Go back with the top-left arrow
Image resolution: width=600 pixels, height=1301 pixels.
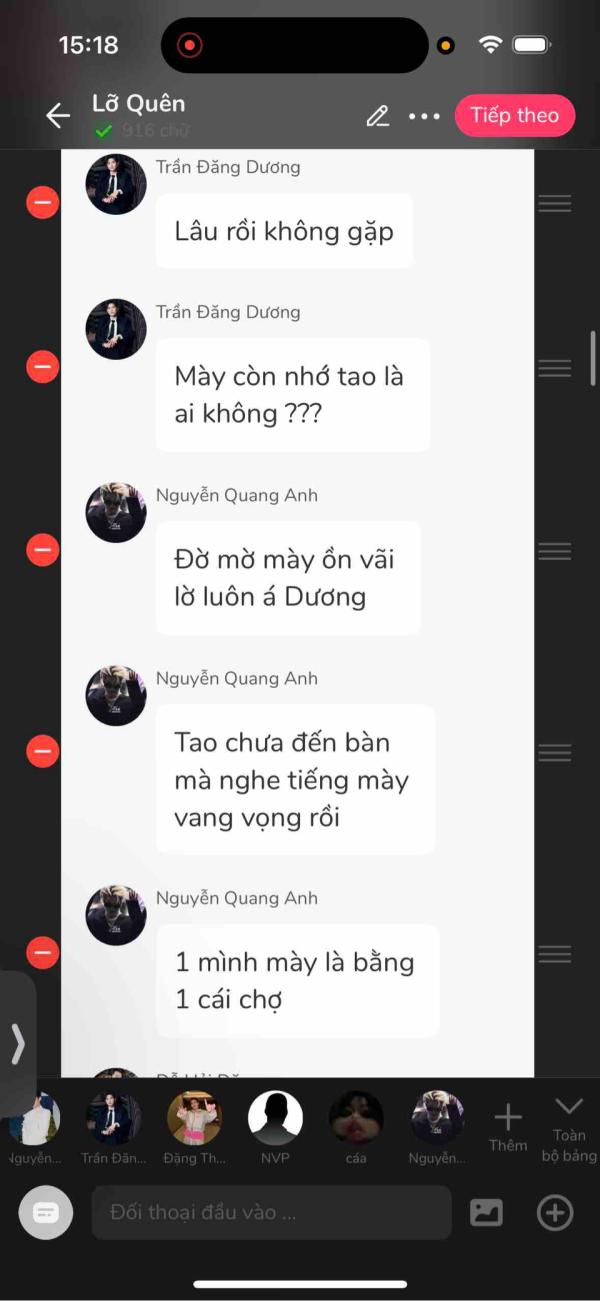click(58, 116)
